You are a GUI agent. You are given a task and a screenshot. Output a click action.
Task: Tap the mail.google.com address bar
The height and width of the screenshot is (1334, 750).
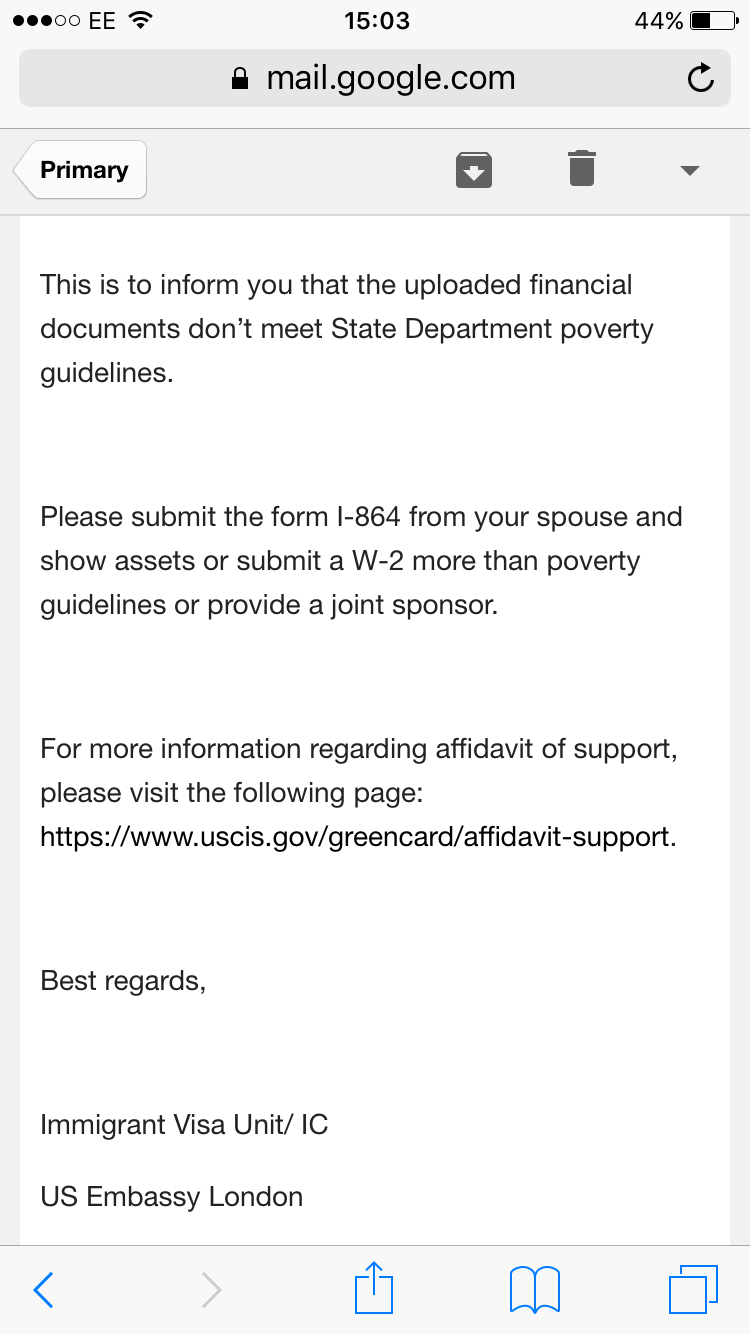point(374,78)
